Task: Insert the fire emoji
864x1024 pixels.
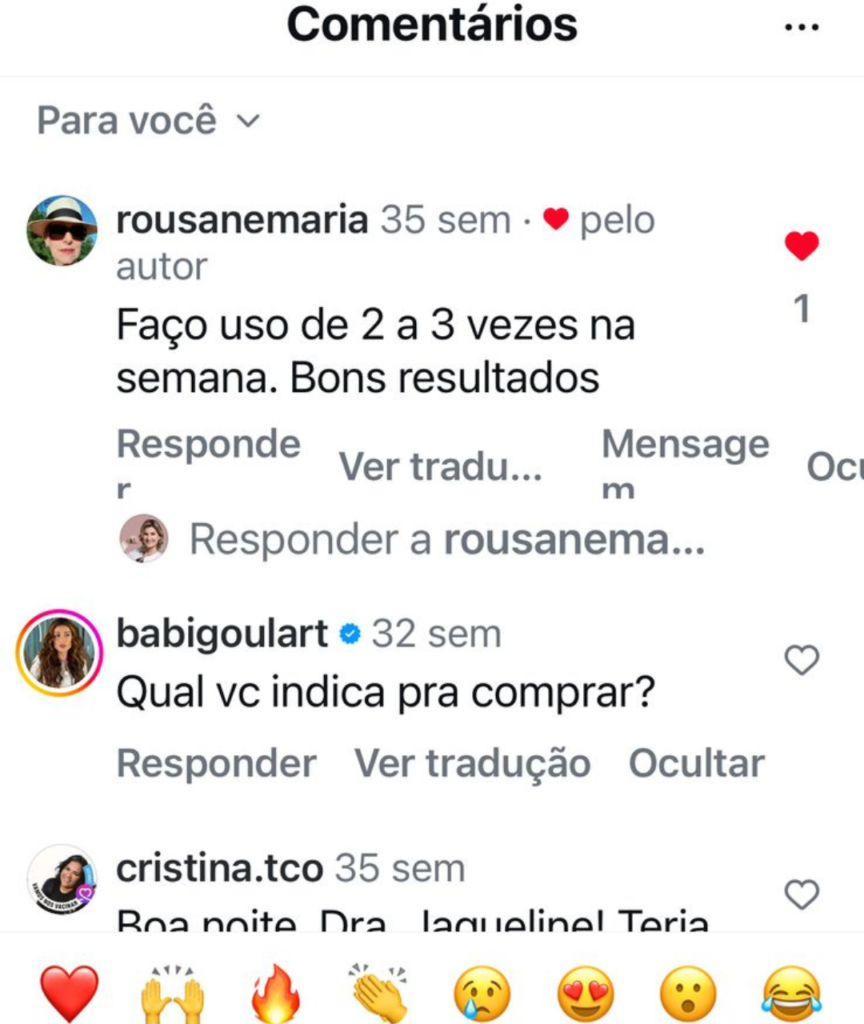Action: click(x=275, y=992)
